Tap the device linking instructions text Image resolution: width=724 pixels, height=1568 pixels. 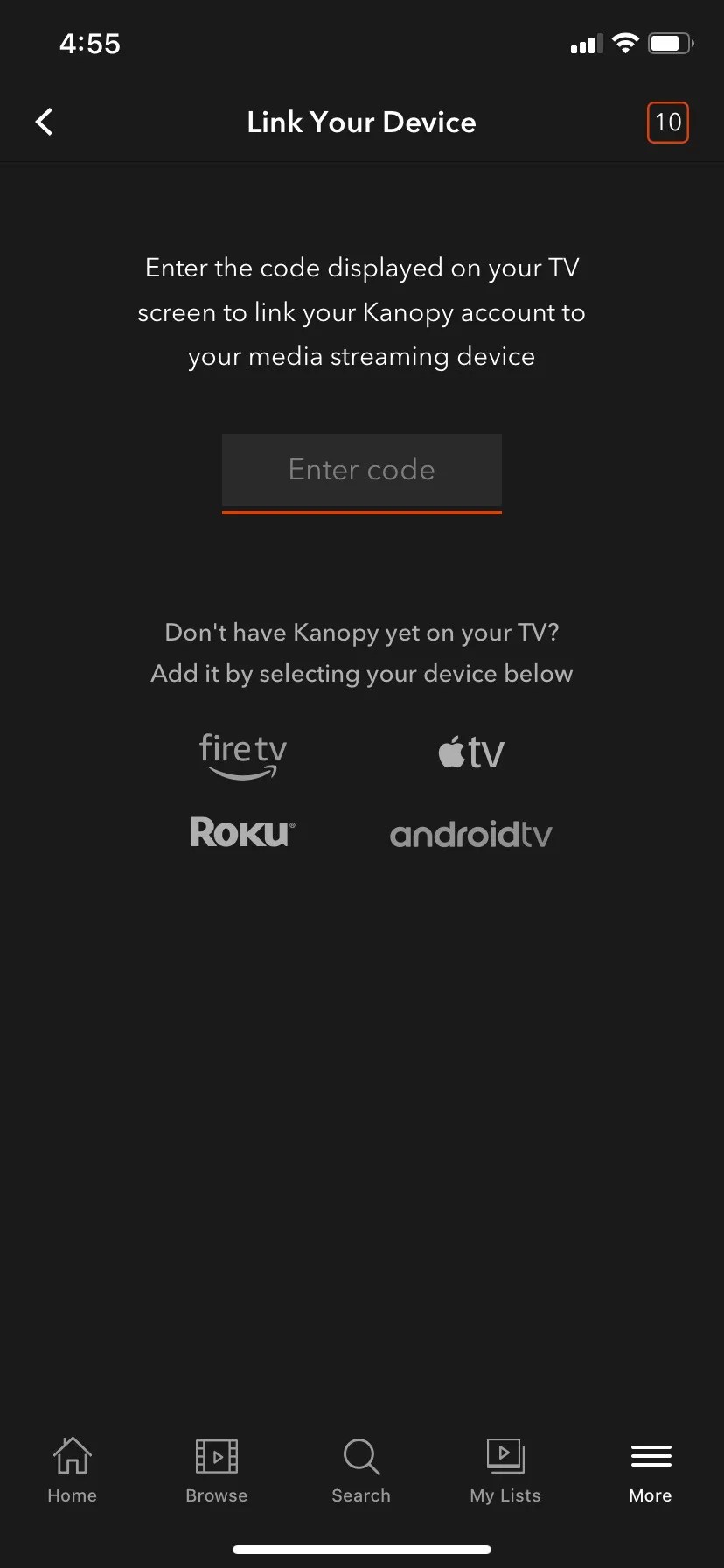[x=361, y=311]
